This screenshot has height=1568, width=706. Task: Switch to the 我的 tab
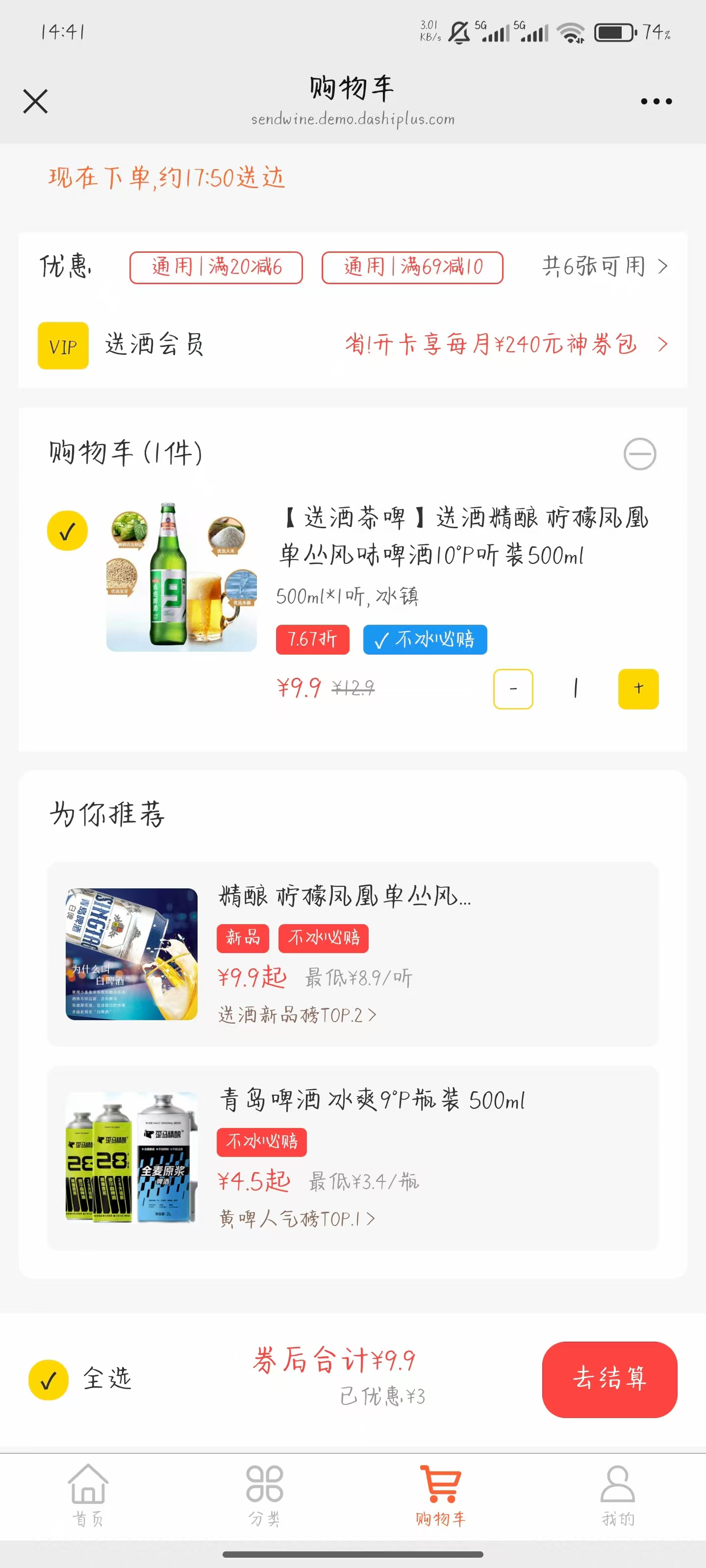tap(618, 1495)
